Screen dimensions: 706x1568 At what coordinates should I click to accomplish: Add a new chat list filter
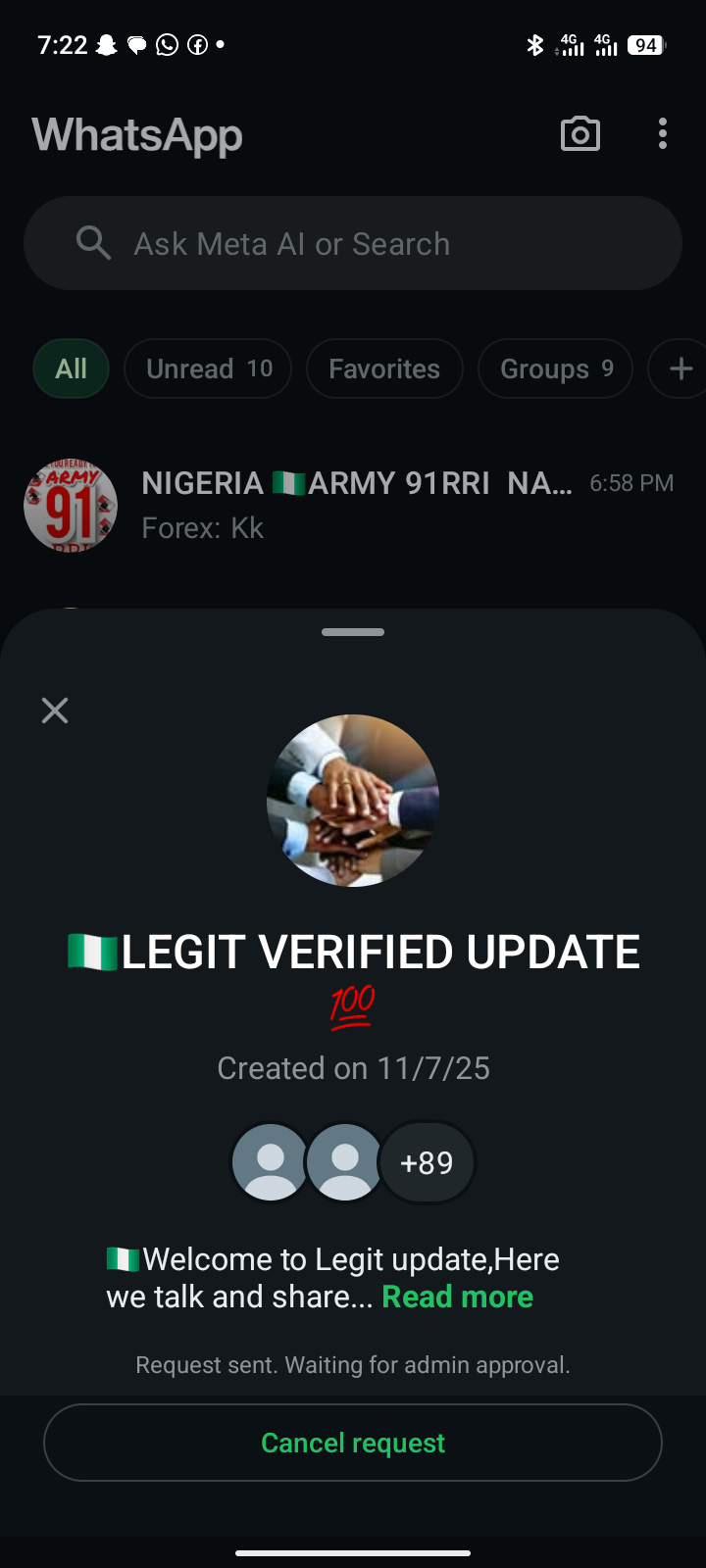click(x=681, y=368)
